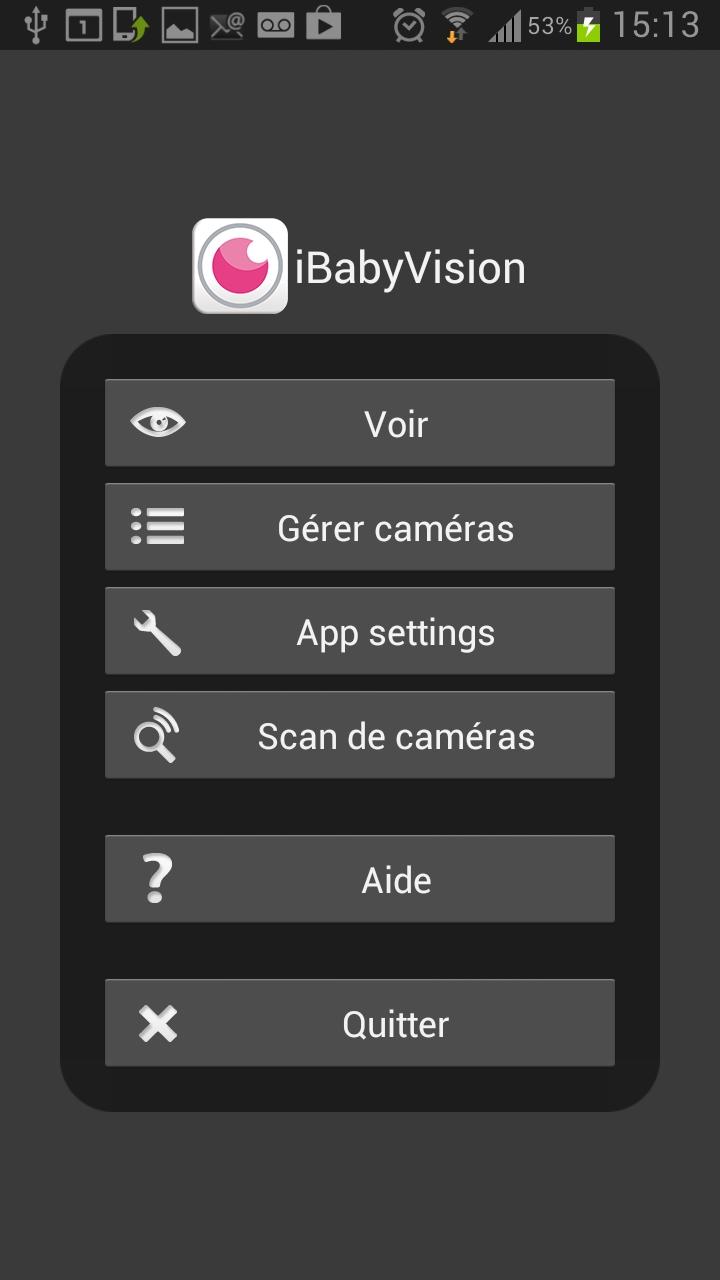Open App settings

[360, 631]
